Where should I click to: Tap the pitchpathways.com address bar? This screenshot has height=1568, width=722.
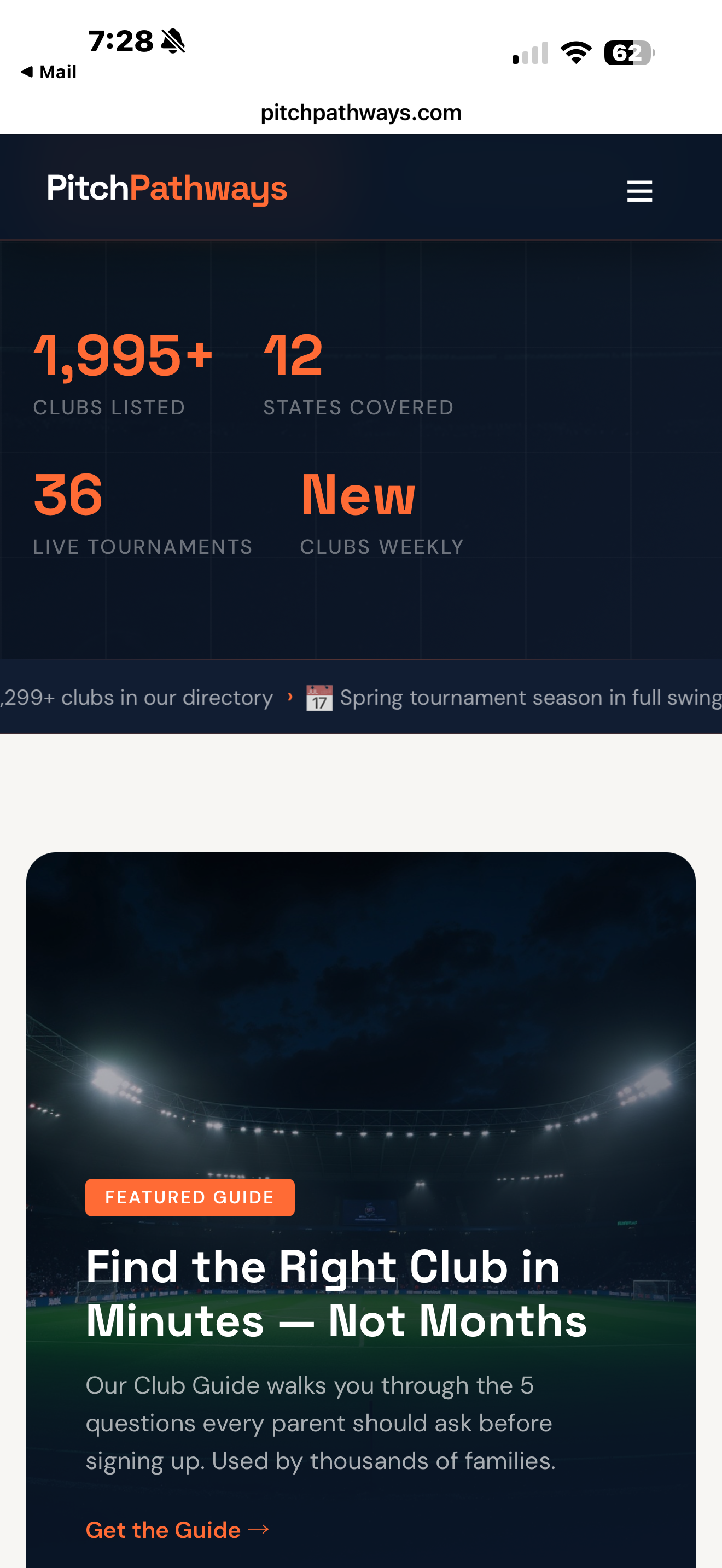[361, 113]
